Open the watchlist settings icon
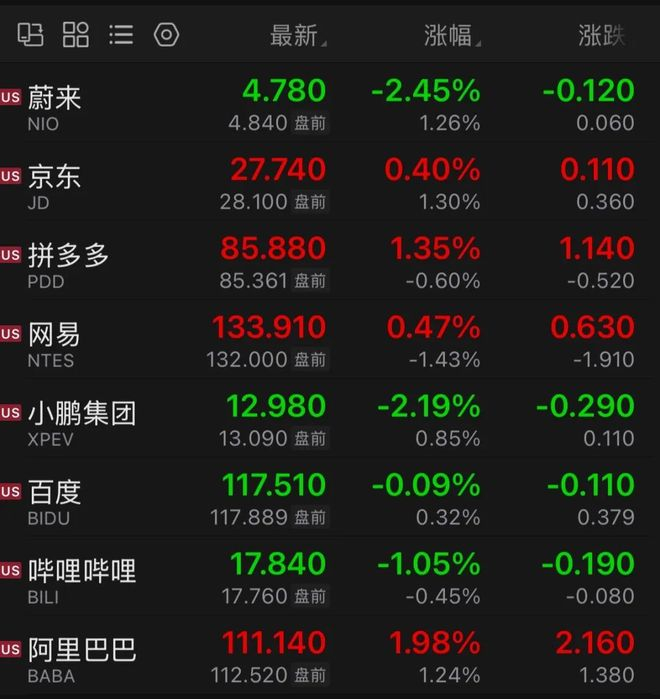This screenshot has height=699, width=660. [166, 35]
